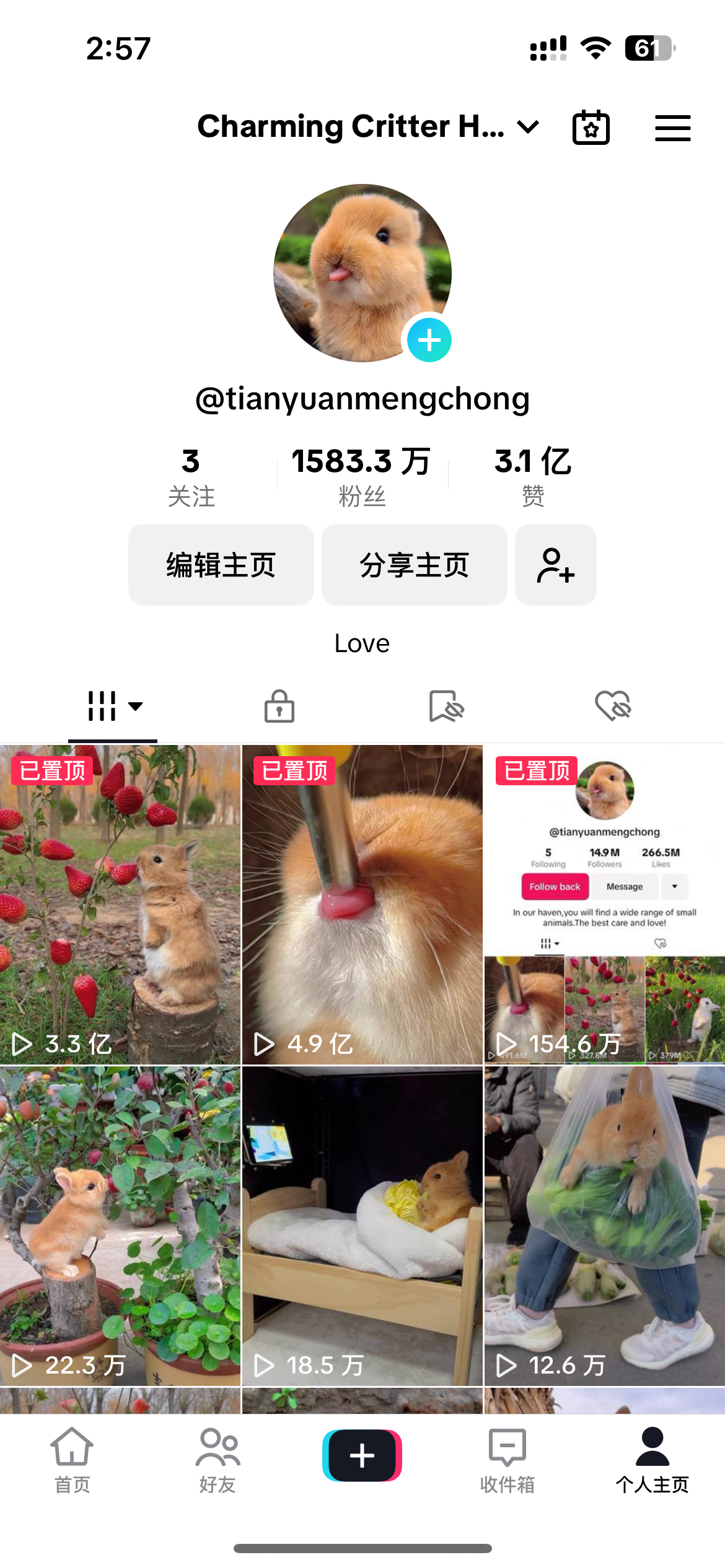The width and height of the screenshot is (725, 1568).
Task: Open pinned video with 3.3 亿 views
Action: 120,904
